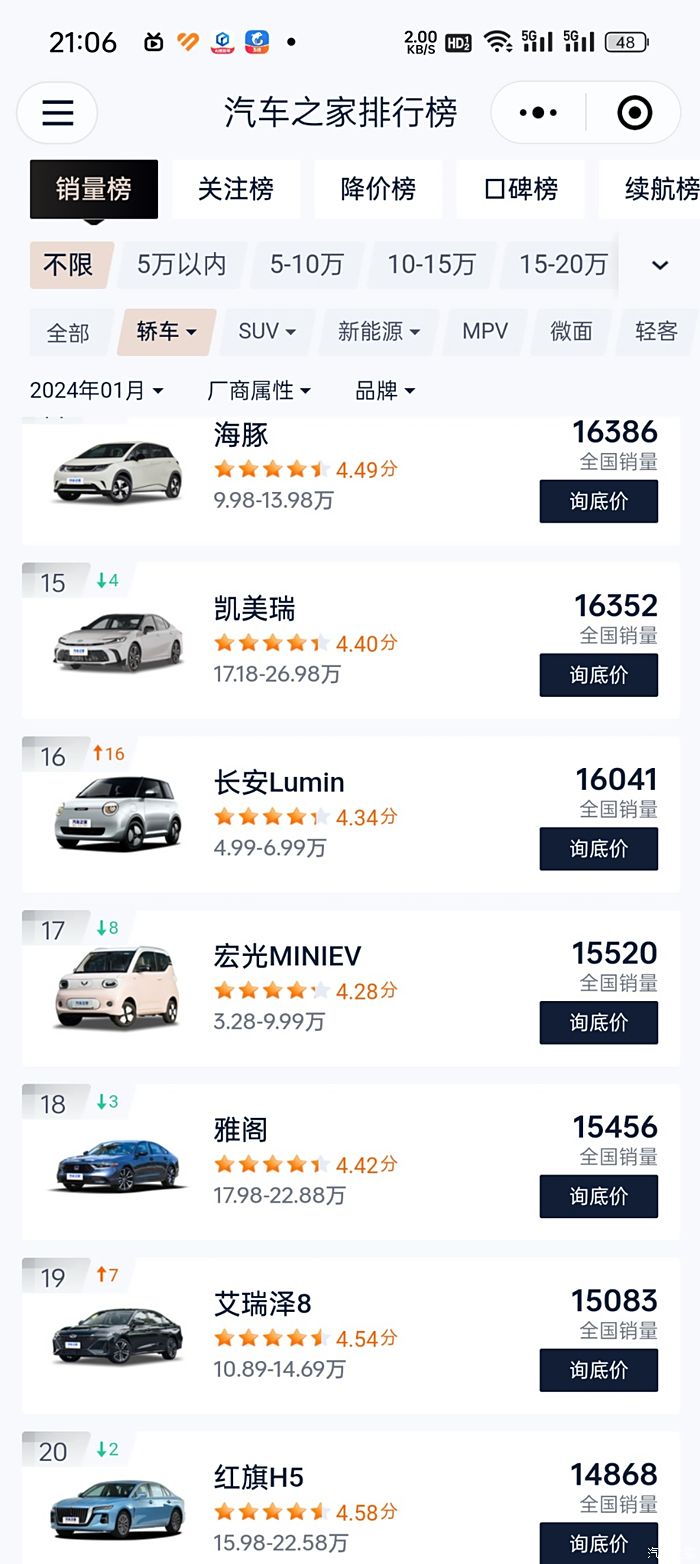Tap 询底价 for 艾瑞泽8
Viewport: 700px width, 1564px height.
598,1370
